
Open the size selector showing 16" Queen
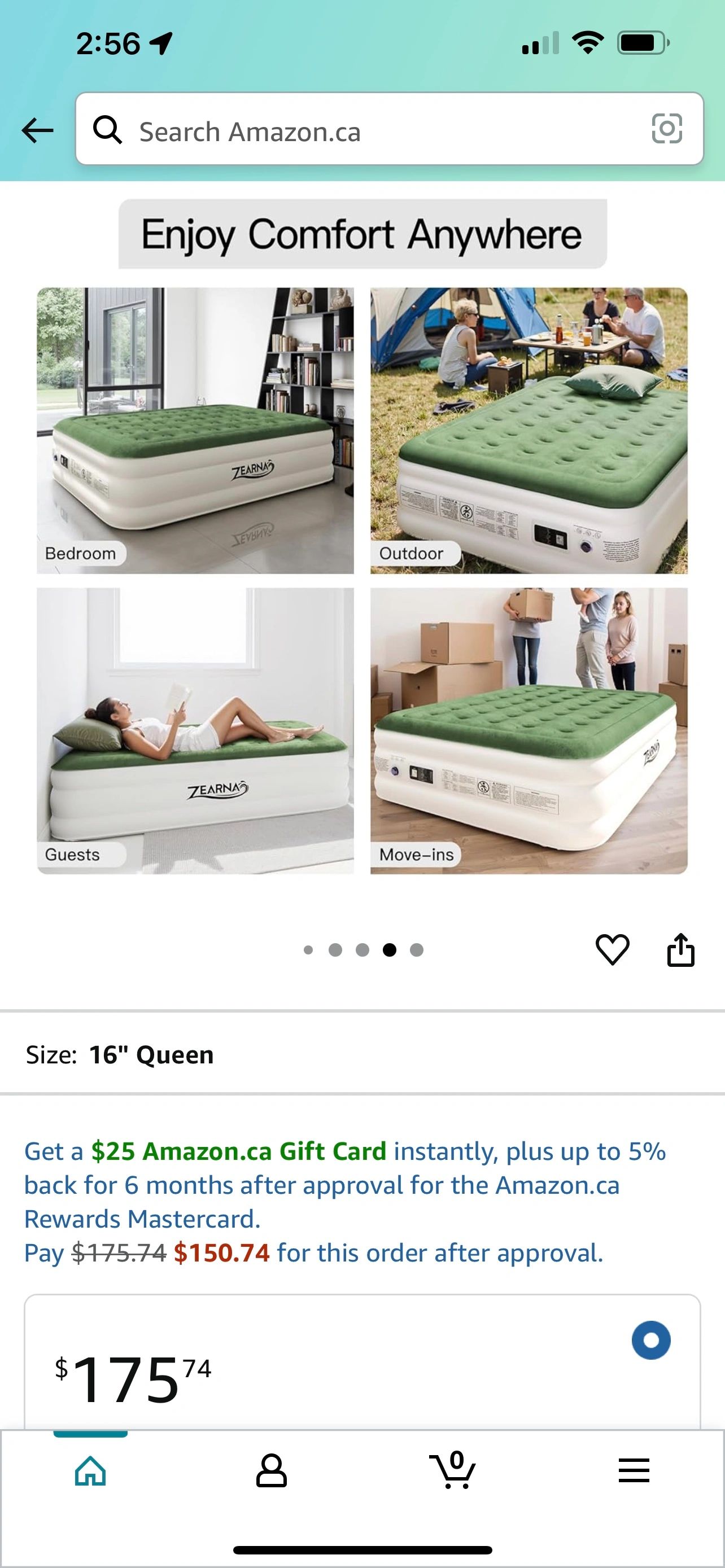click(362, 1054)
